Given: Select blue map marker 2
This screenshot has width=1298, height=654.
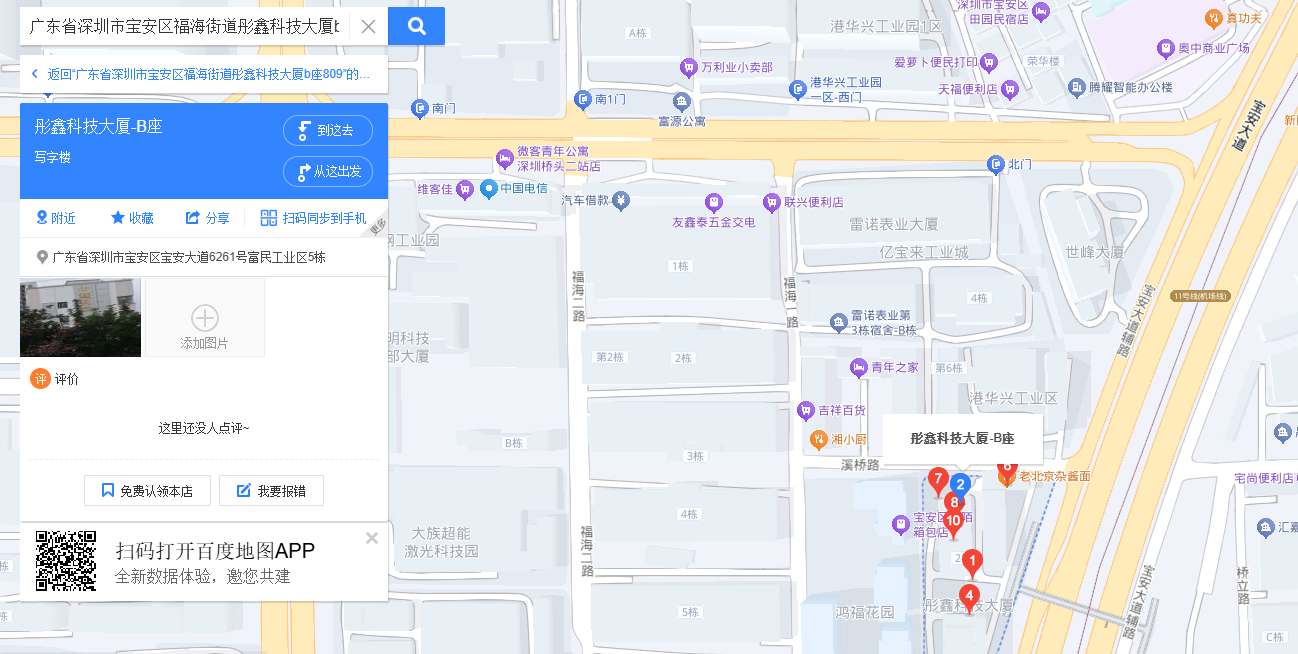Looking at the screenshot, I should point(961,484).
